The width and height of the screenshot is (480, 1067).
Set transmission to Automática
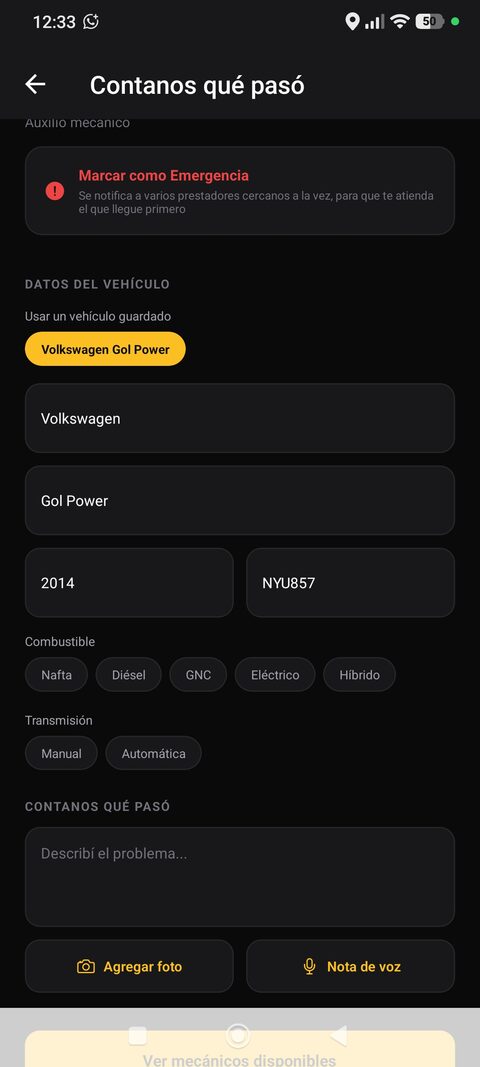point(154,753)
